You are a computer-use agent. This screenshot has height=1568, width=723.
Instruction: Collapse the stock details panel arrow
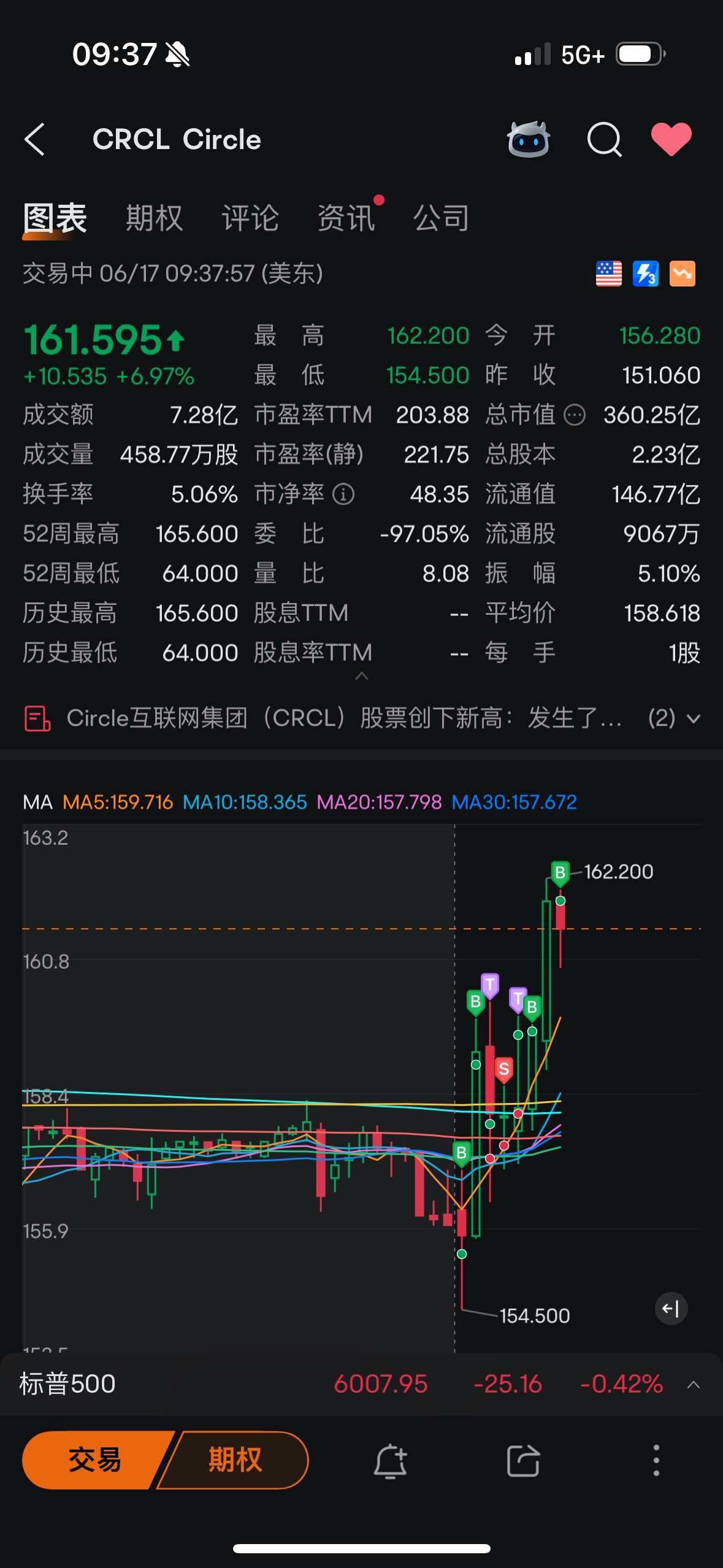point(362,675)
